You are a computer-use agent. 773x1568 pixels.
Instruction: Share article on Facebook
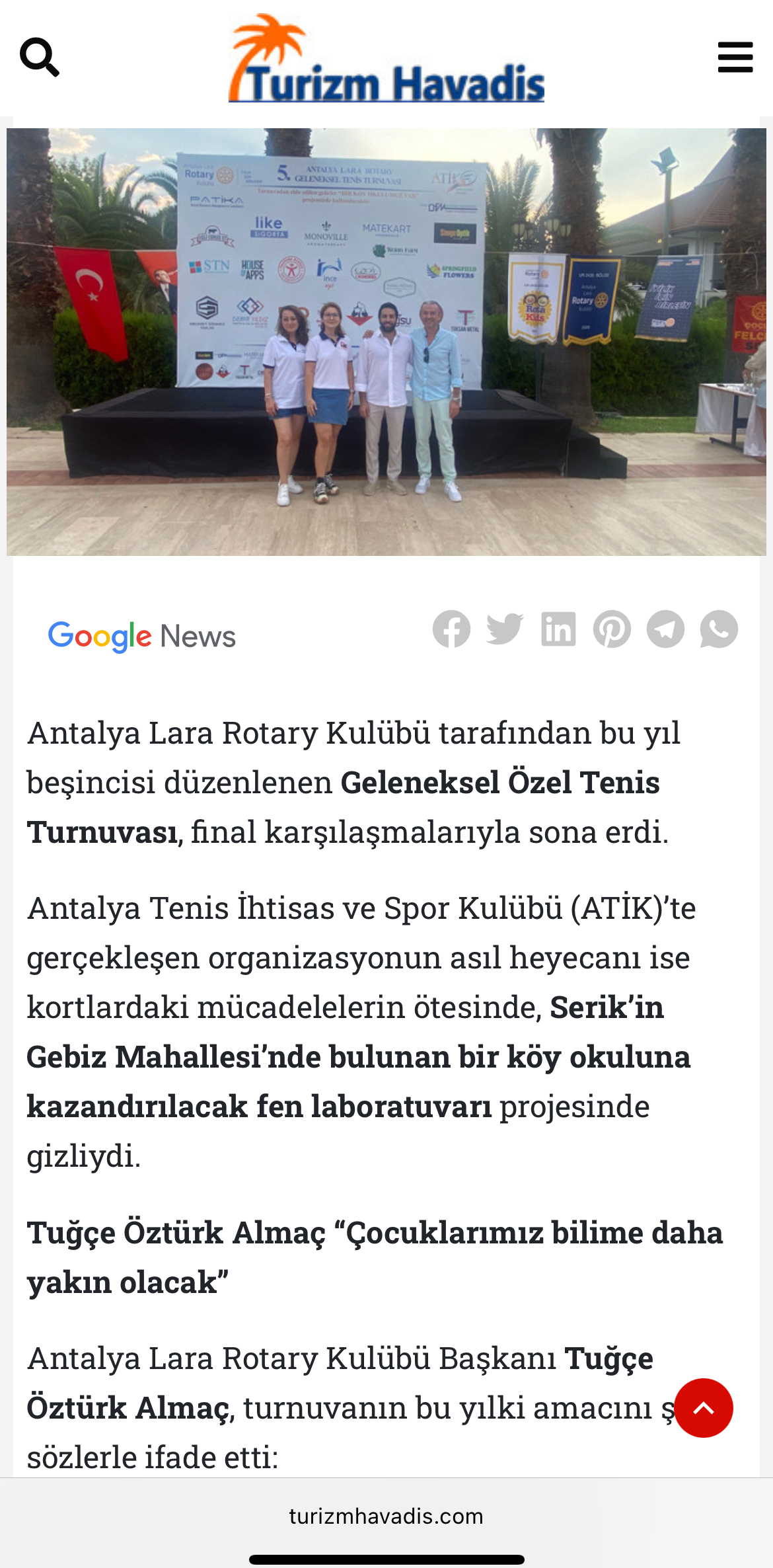pyautogui.click(x=451, y=629)
